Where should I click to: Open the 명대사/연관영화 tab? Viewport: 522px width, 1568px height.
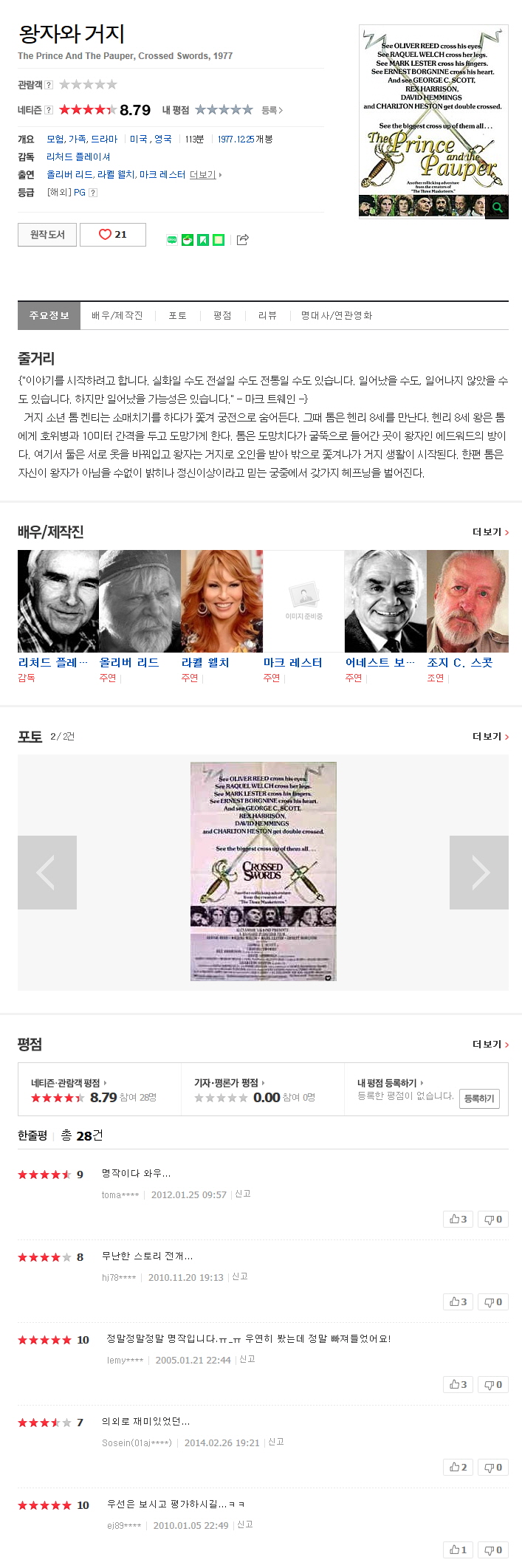coord(336,315)
